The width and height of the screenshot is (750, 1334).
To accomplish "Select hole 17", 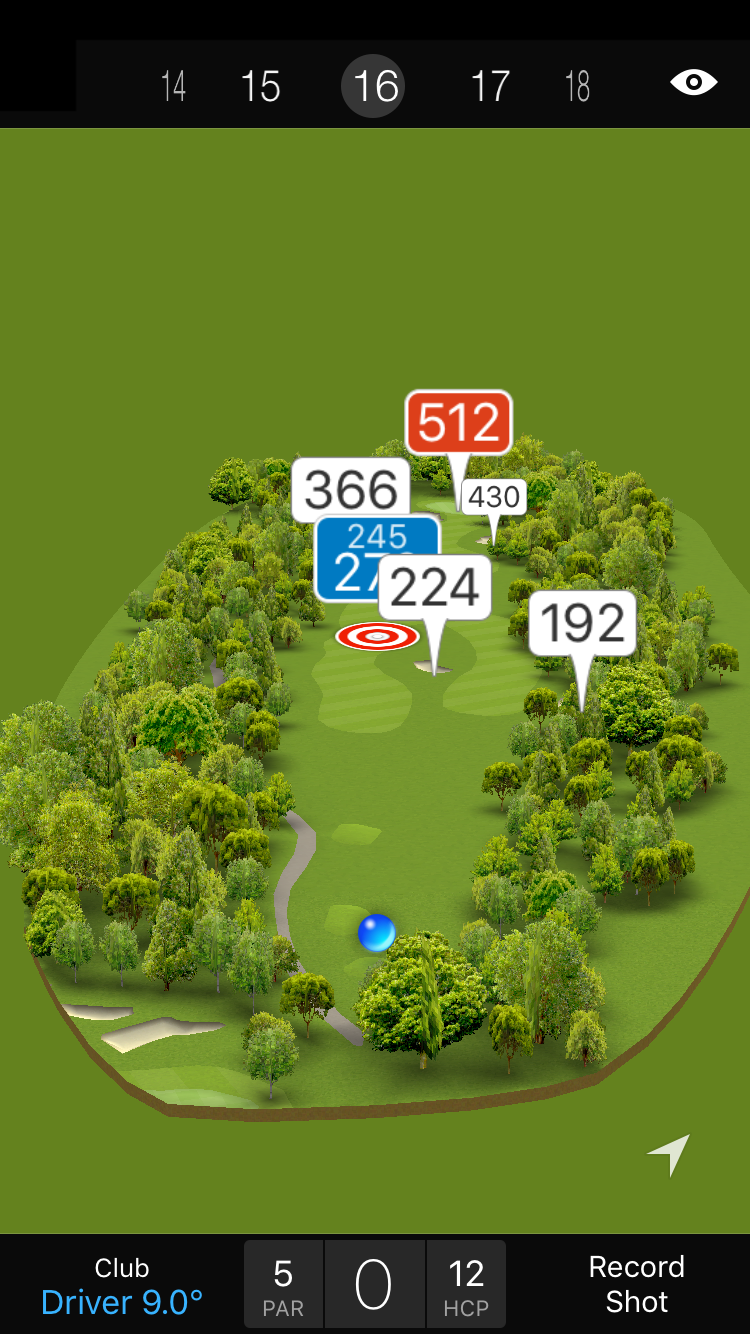I will (x=490, y=86).
